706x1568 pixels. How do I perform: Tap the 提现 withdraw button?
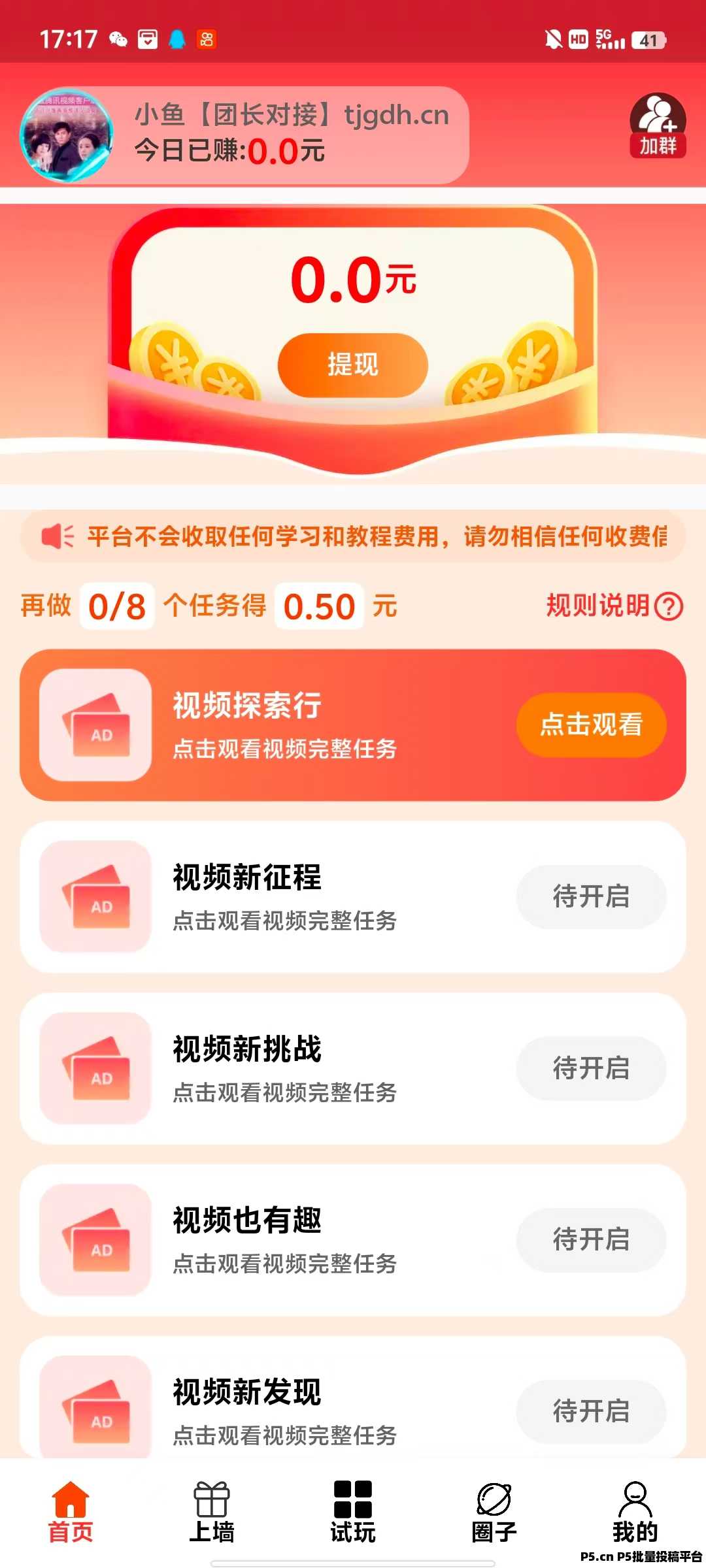pos(353,365)
